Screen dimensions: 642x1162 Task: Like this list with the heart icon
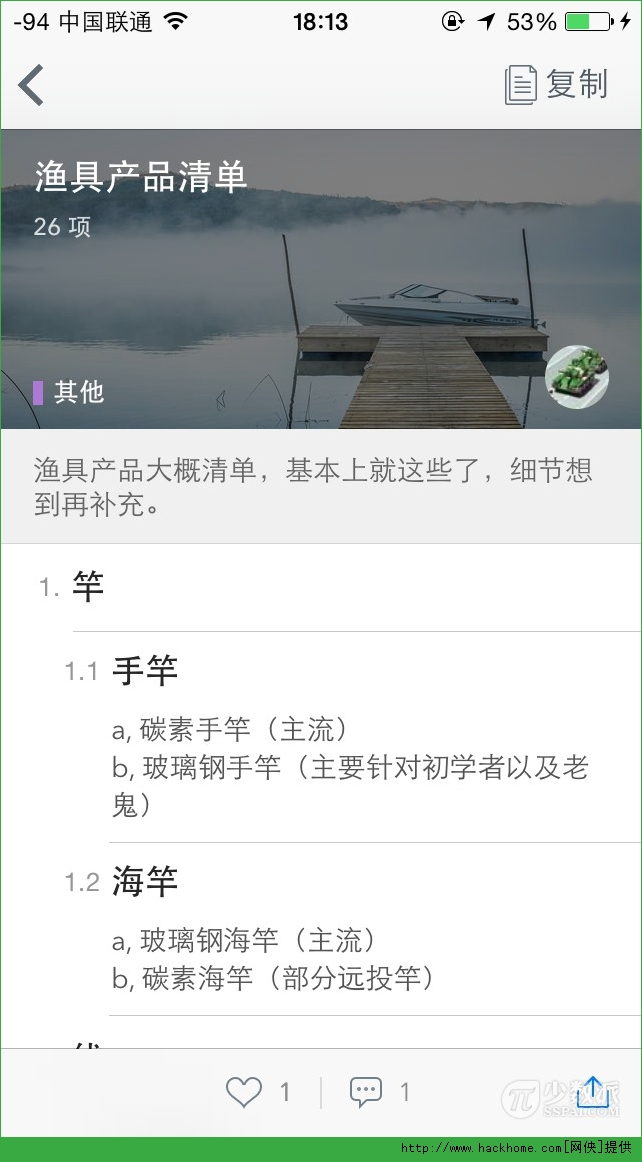pyautogui.click(x=244, y=1092)
